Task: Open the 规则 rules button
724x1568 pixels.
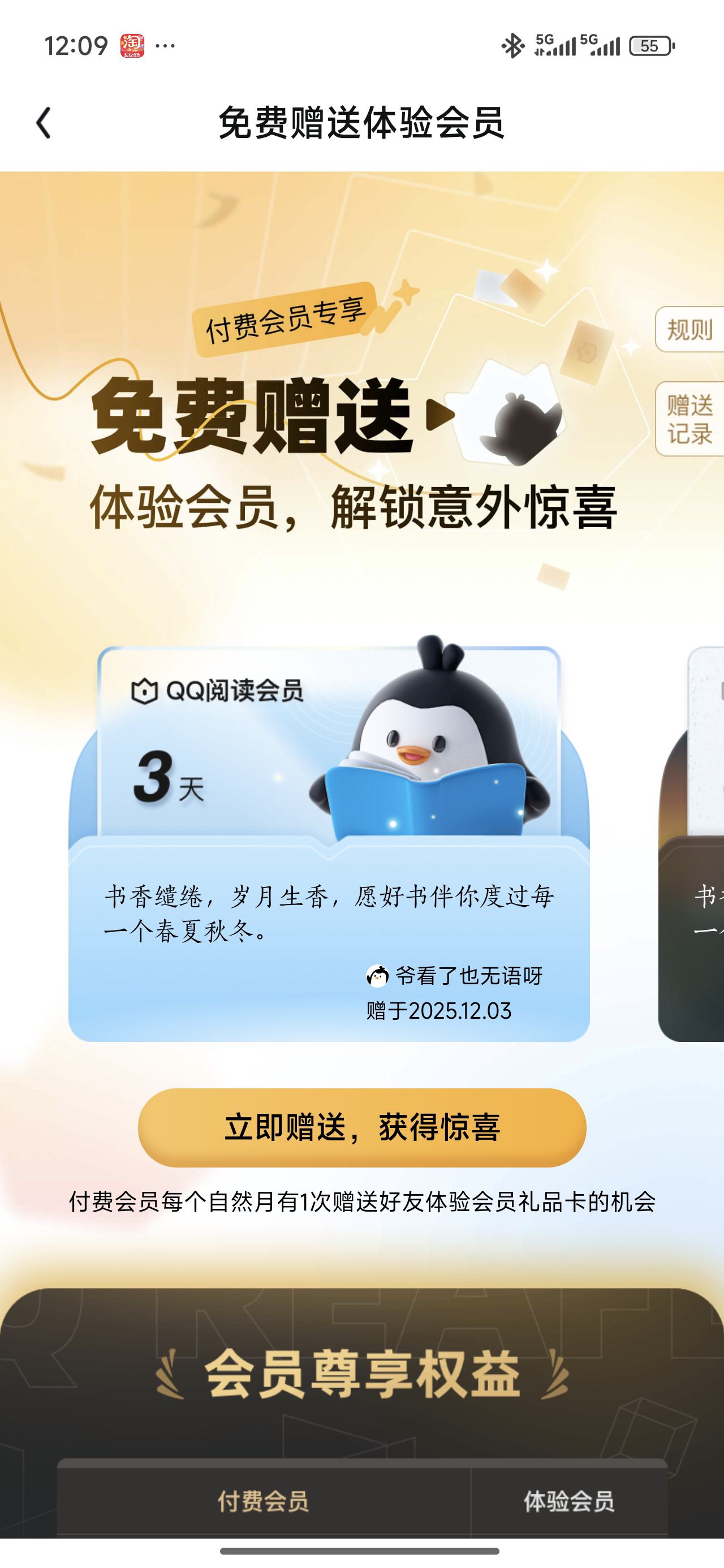Action: coord(690,329)
